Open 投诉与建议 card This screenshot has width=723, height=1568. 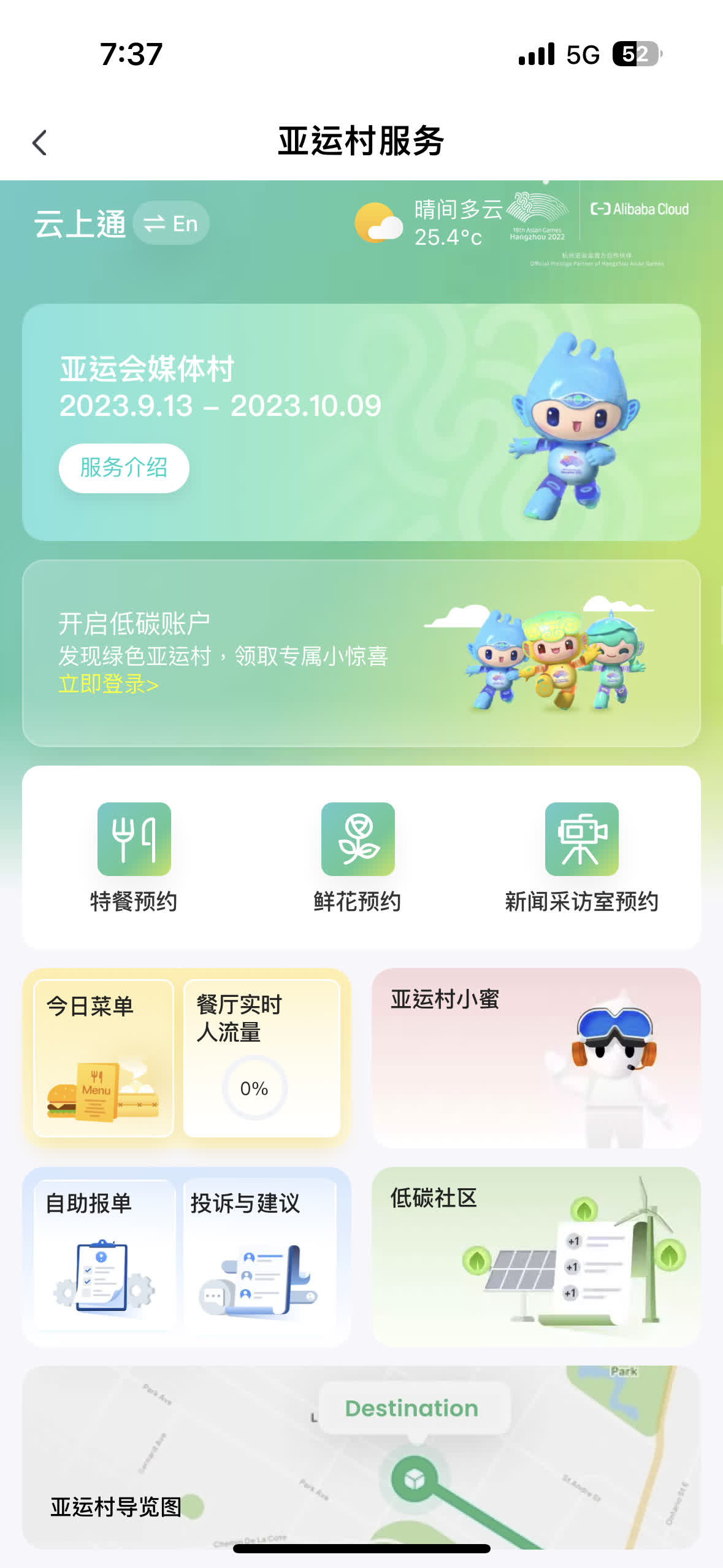click(x=260, y=1255)
